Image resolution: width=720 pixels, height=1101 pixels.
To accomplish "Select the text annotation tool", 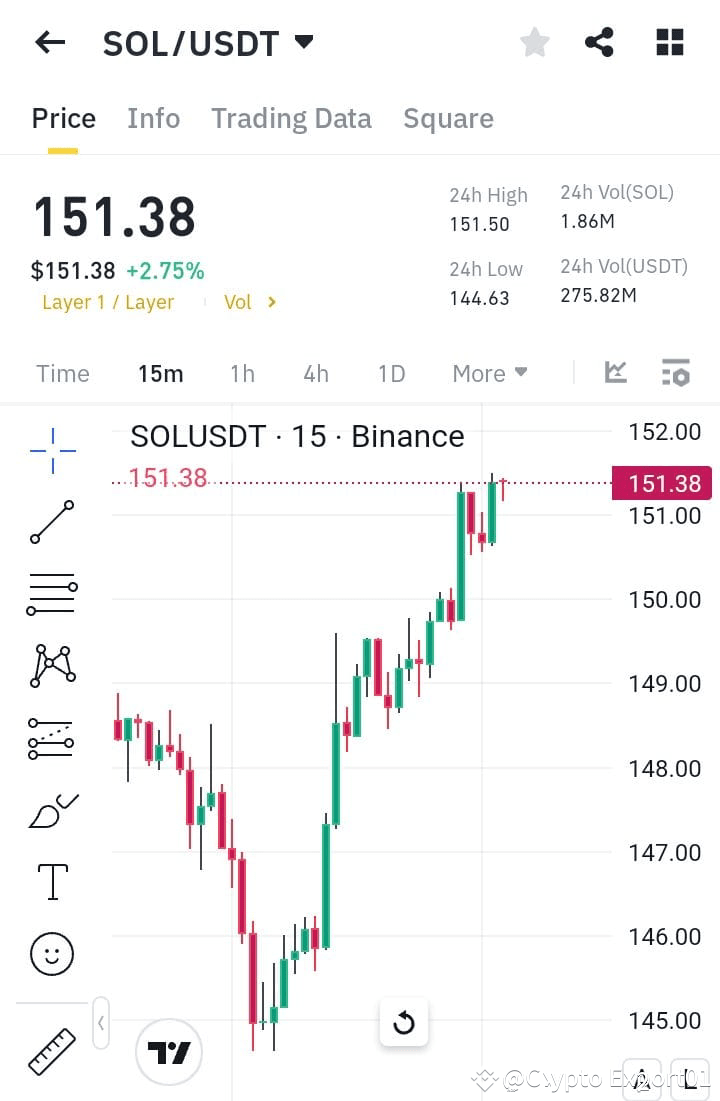I will tap(51, 882).
